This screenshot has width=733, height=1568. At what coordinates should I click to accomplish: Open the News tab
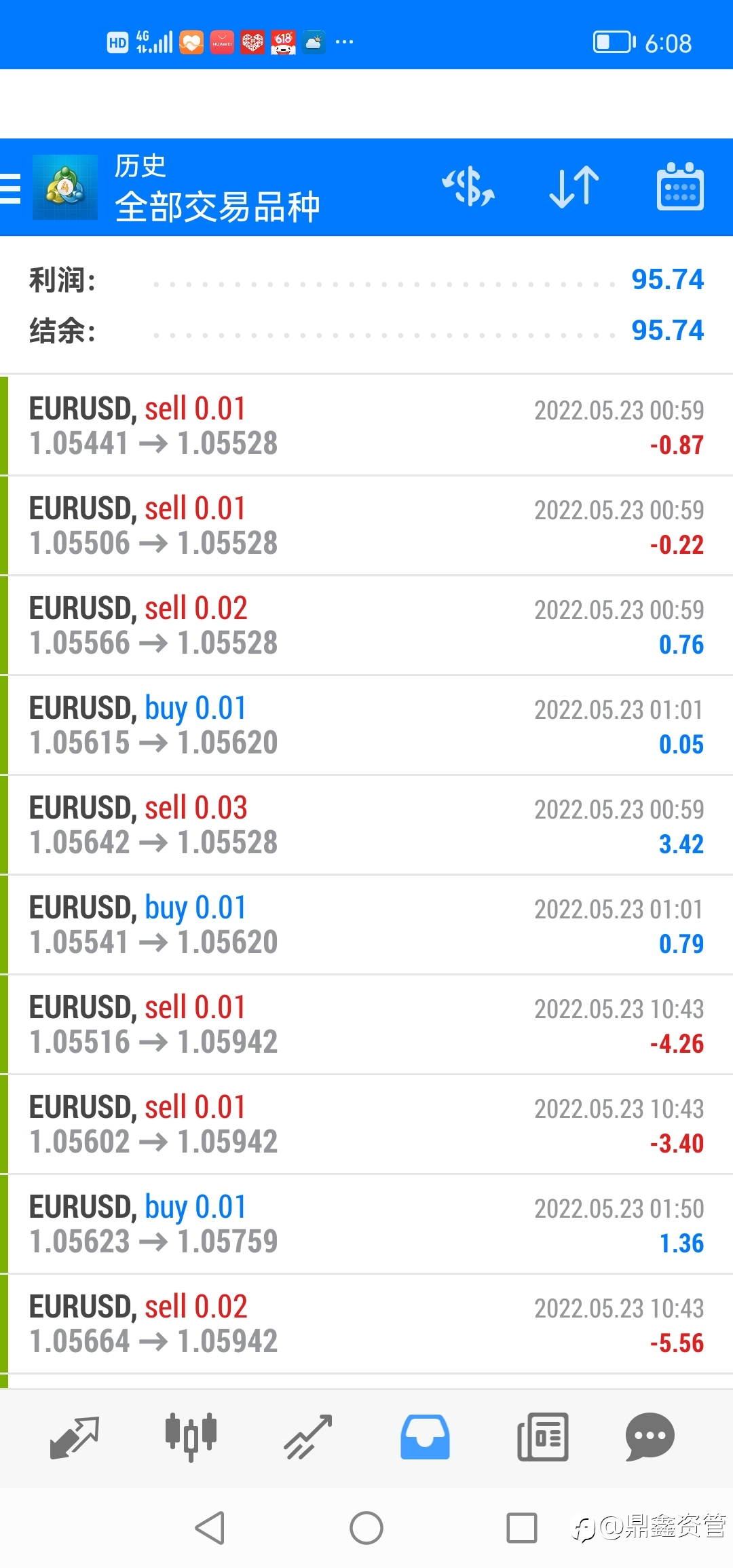click(x=542, y=1438)
